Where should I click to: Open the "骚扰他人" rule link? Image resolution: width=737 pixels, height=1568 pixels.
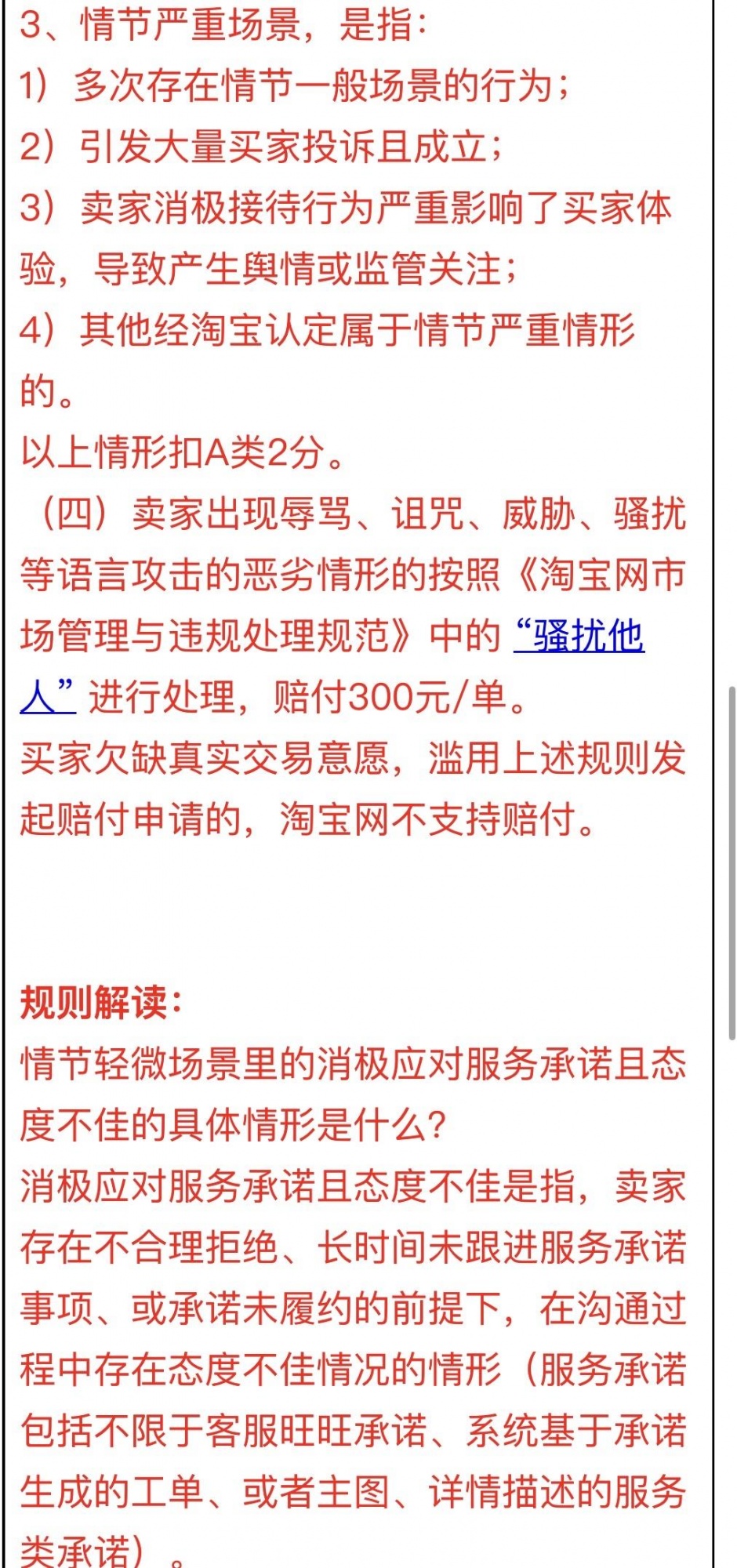click(x=580, y=636)
